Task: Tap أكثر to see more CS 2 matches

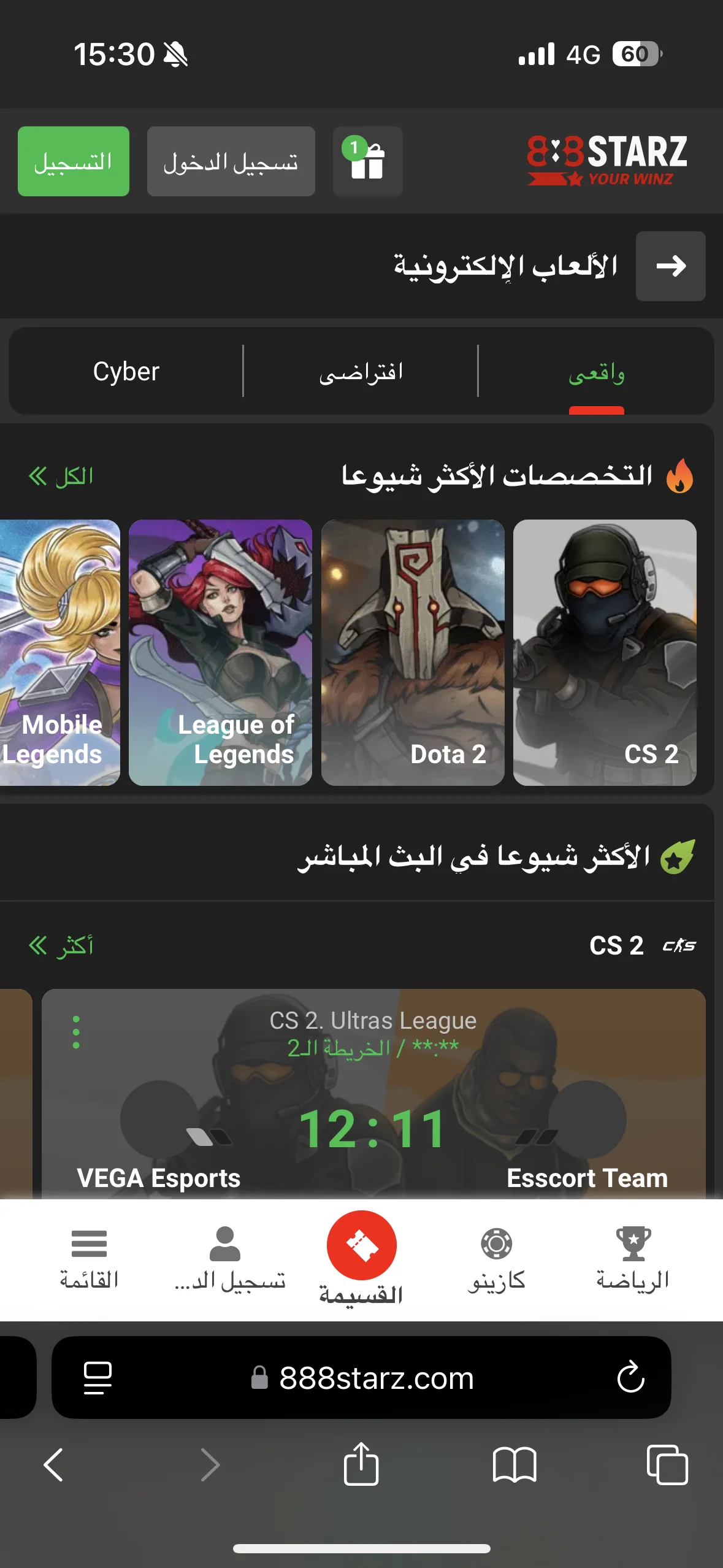Action: (61, 945)
